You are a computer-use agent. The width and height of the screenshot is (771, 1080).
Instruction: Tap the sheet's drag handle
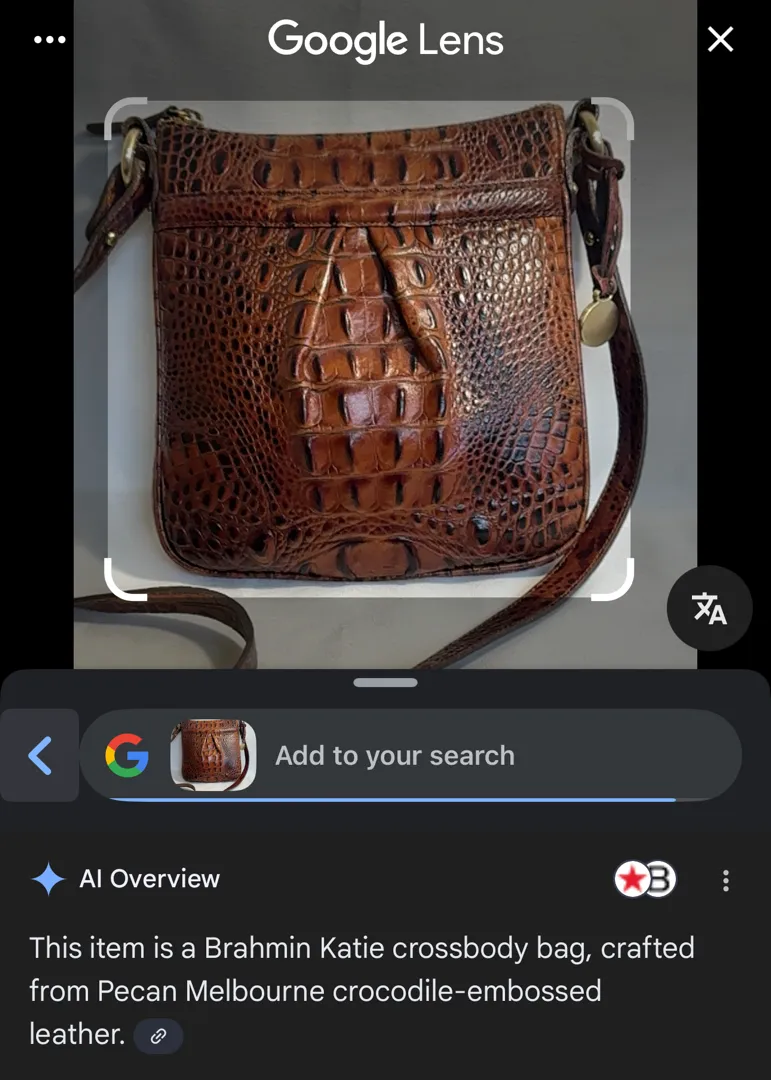click(385, 683)
